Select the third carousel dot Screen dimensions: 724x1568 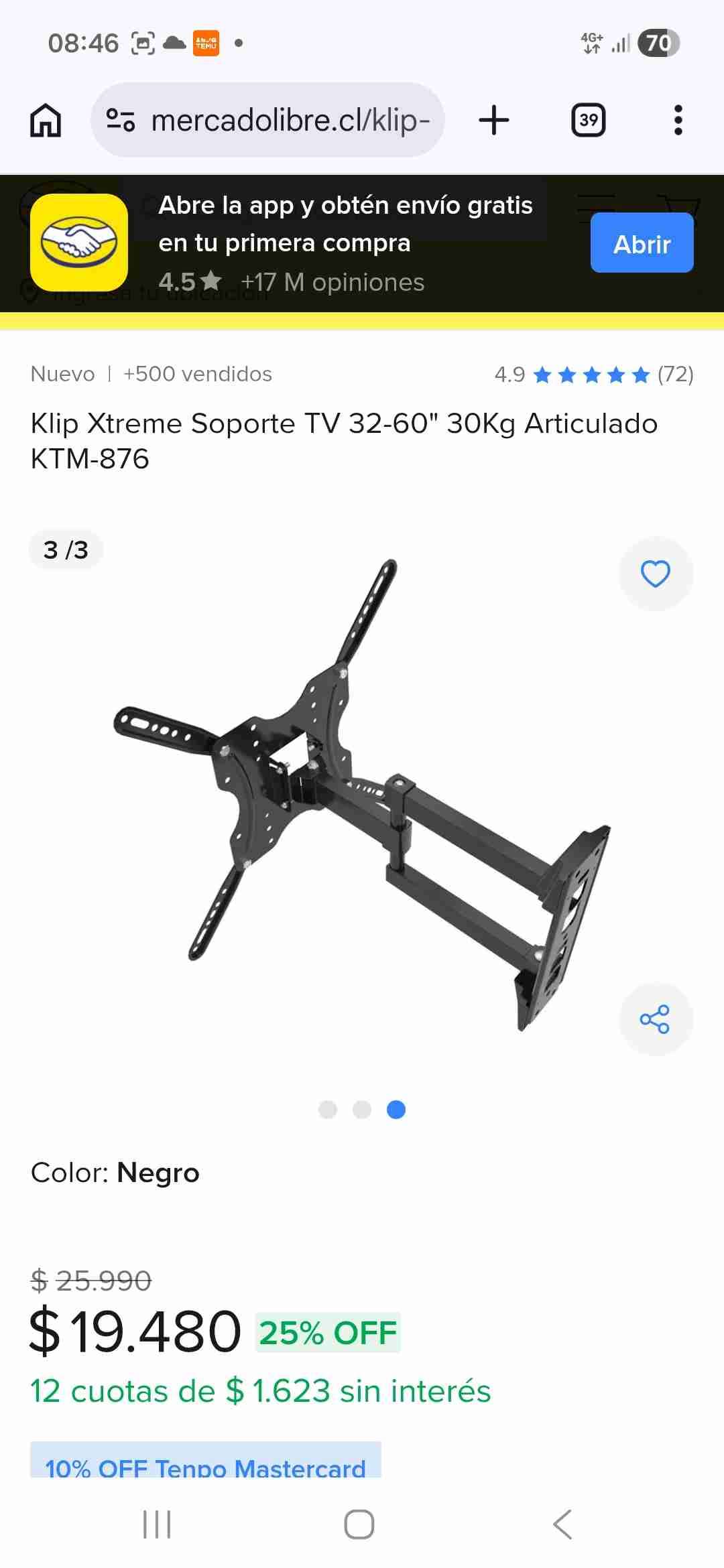coord(396,1110)
